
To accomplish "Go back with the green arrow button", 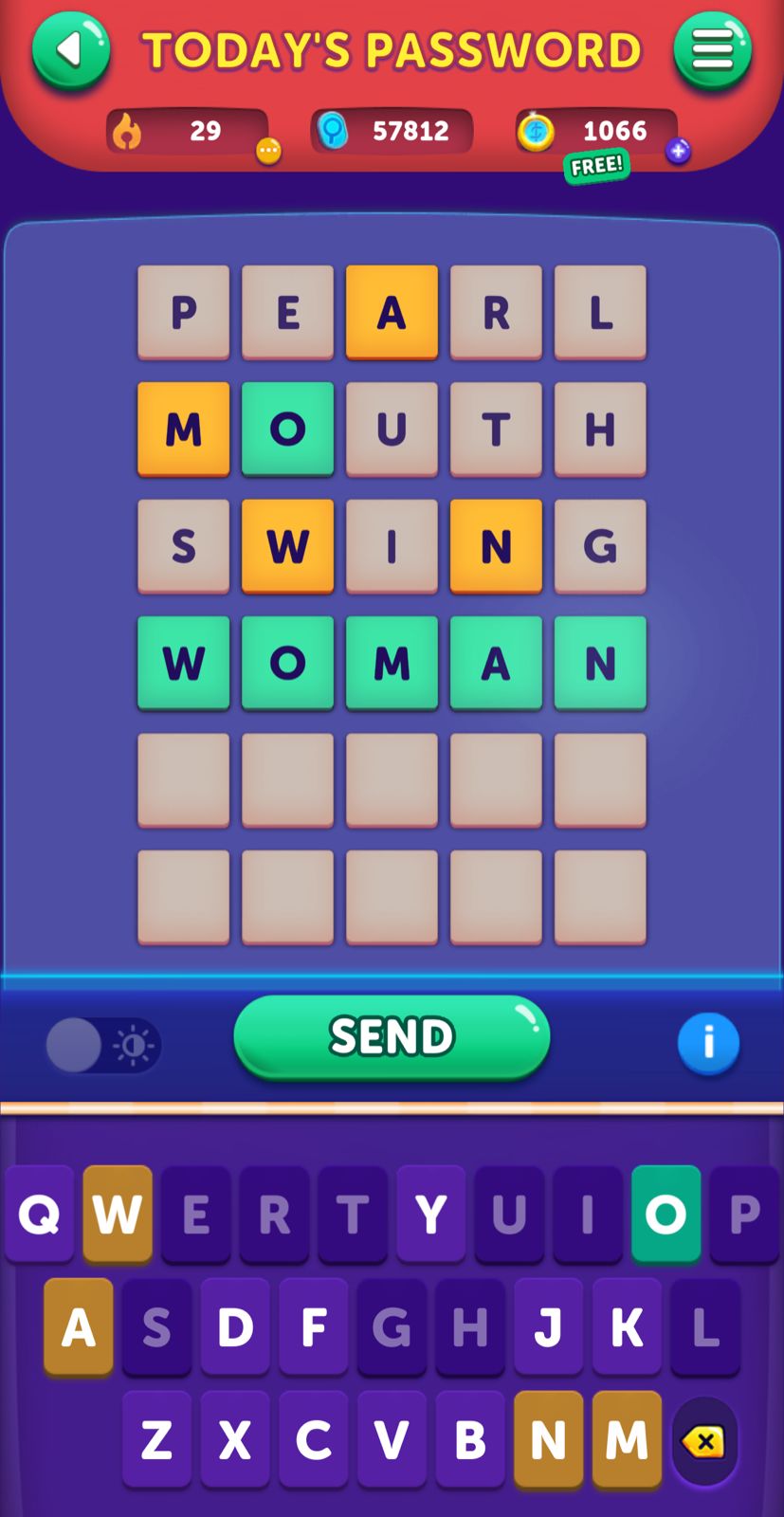I will (71, 49).
